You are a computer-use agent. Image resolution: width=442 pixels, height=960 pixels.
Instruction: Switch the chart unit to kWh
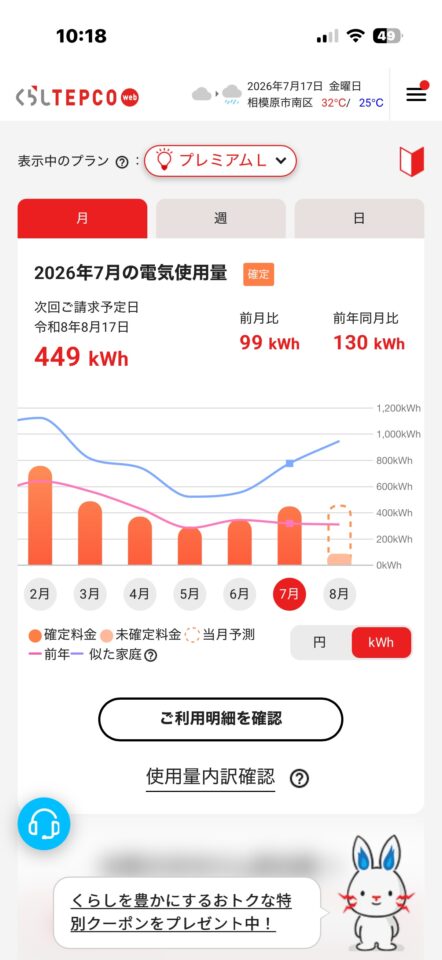click(x=381, y=643)
